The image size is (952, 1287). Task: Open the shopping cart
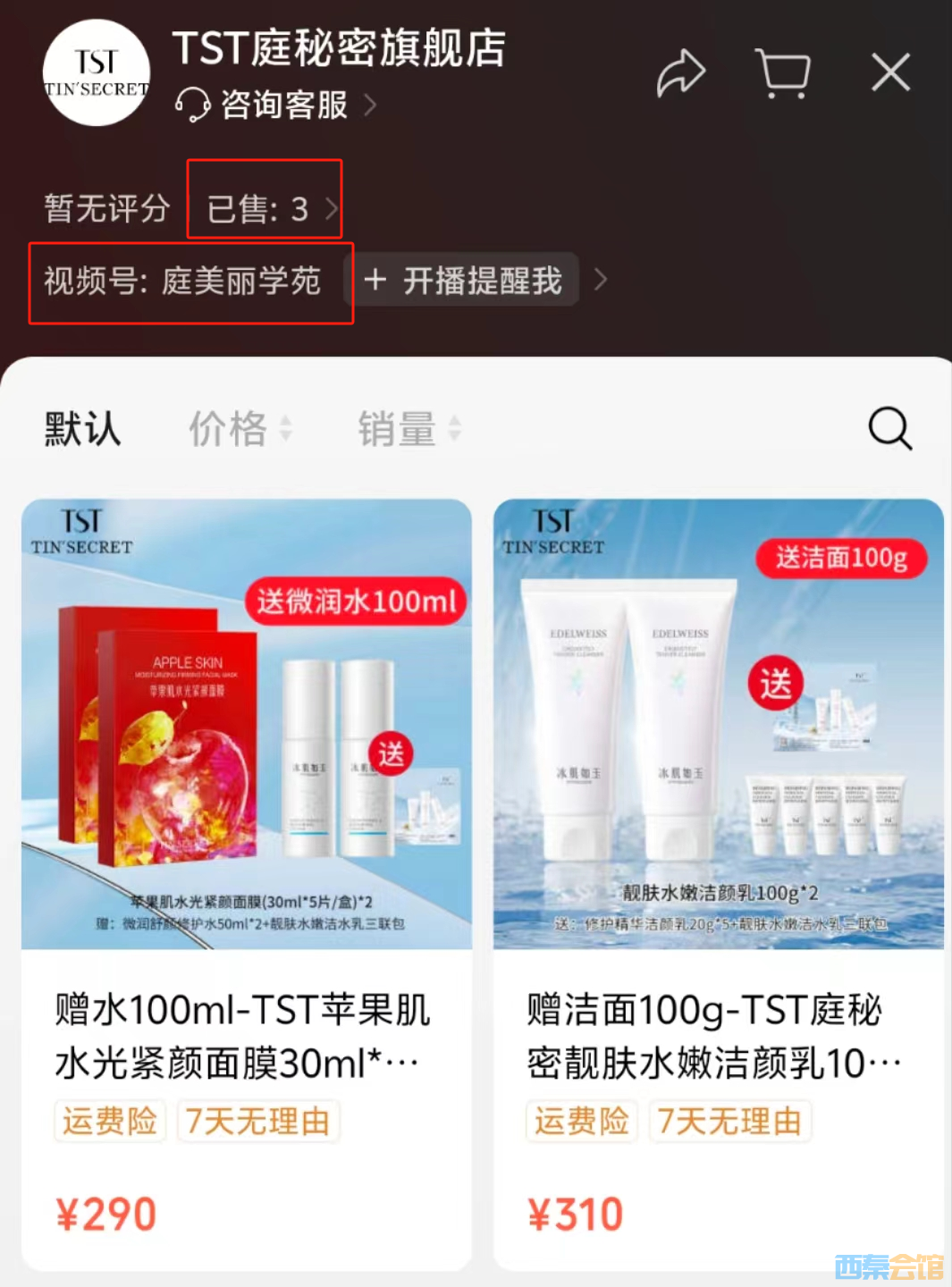tap(783, 73)
